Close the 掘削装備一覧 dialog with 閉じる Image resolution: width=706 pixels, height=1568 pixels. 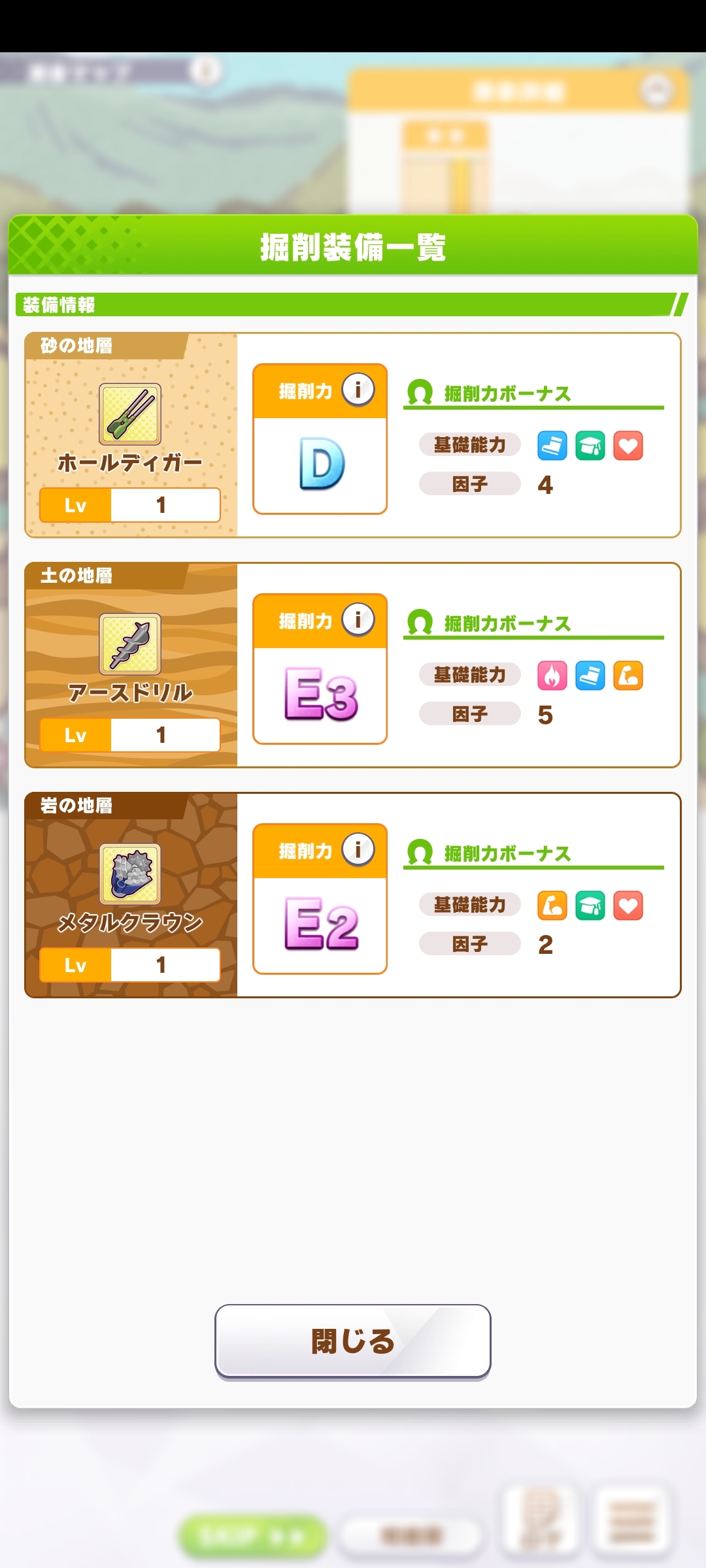353,1341
